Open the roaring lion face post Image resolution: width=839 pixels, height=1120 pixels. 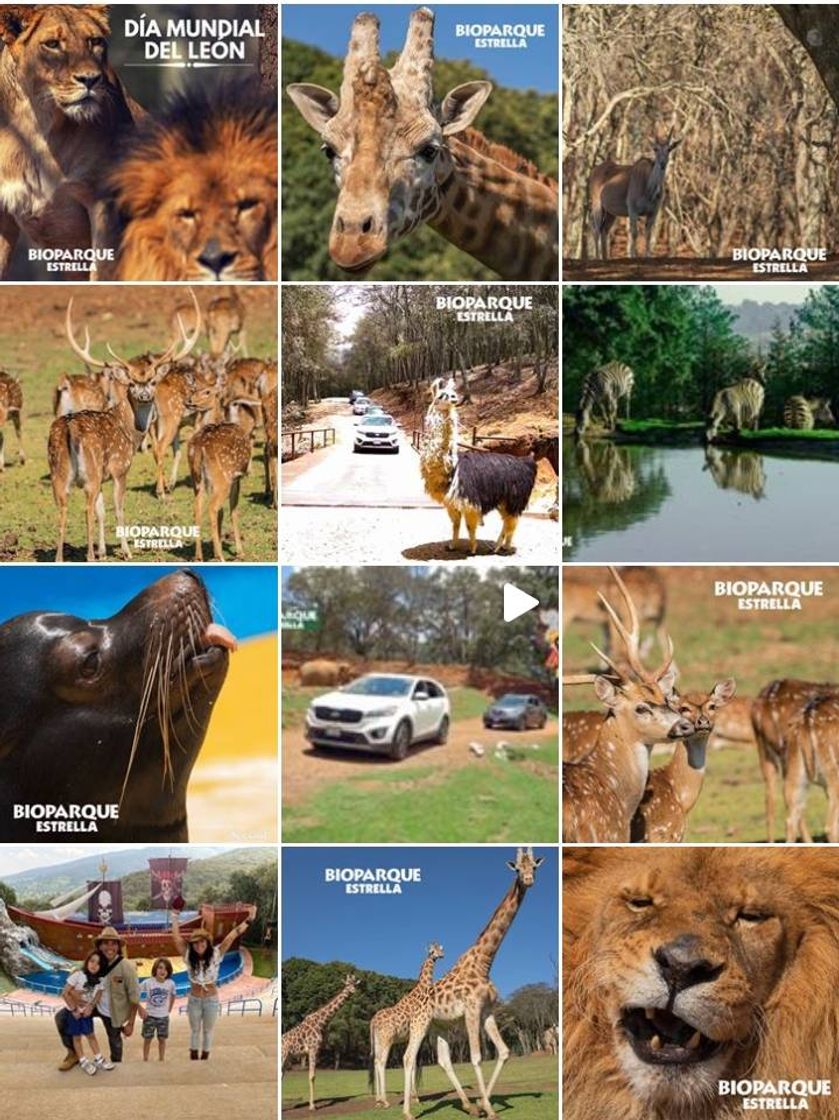[x=701, y=983]
